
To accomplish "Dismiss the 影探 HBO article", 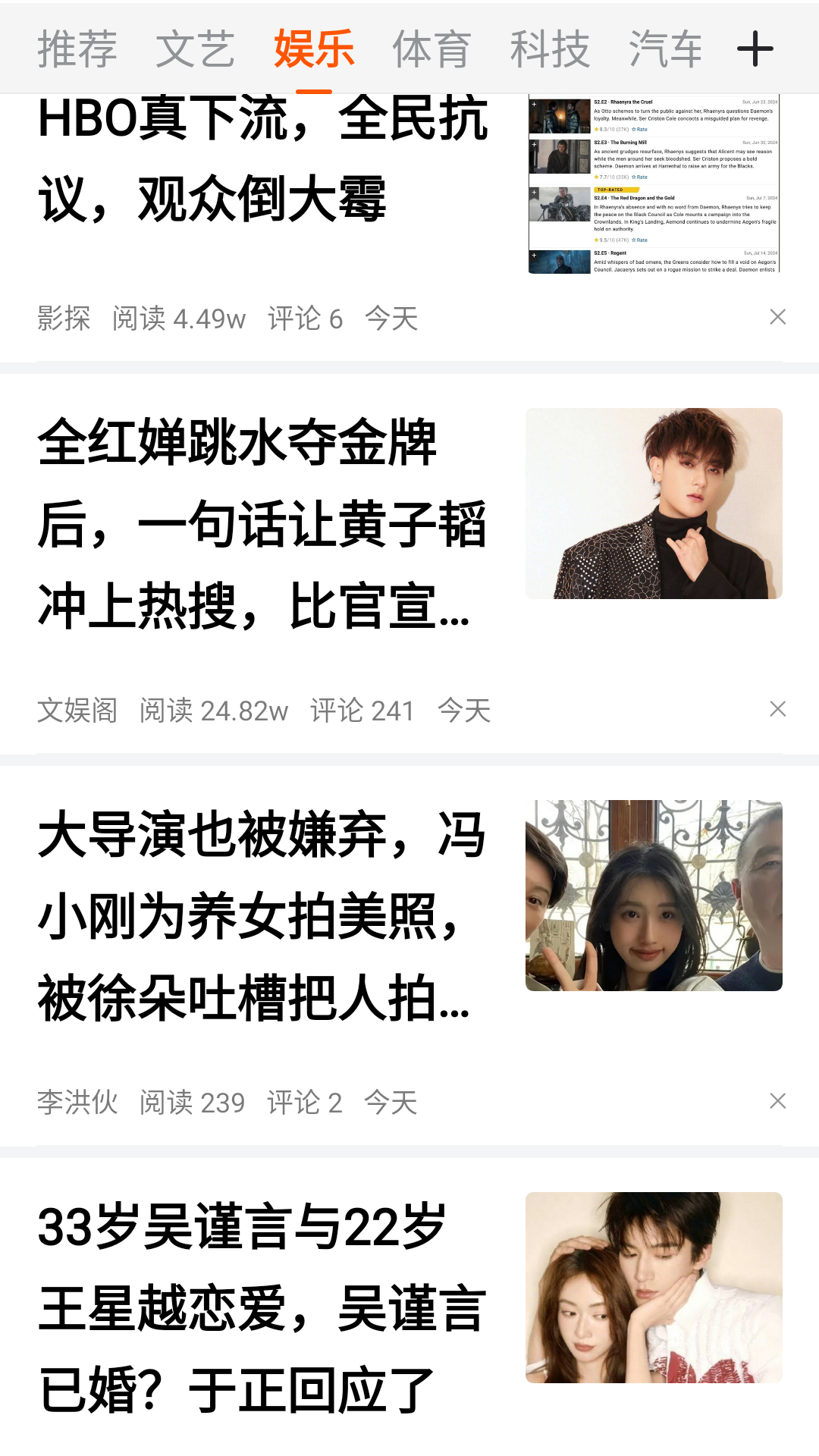I will 777,317.
